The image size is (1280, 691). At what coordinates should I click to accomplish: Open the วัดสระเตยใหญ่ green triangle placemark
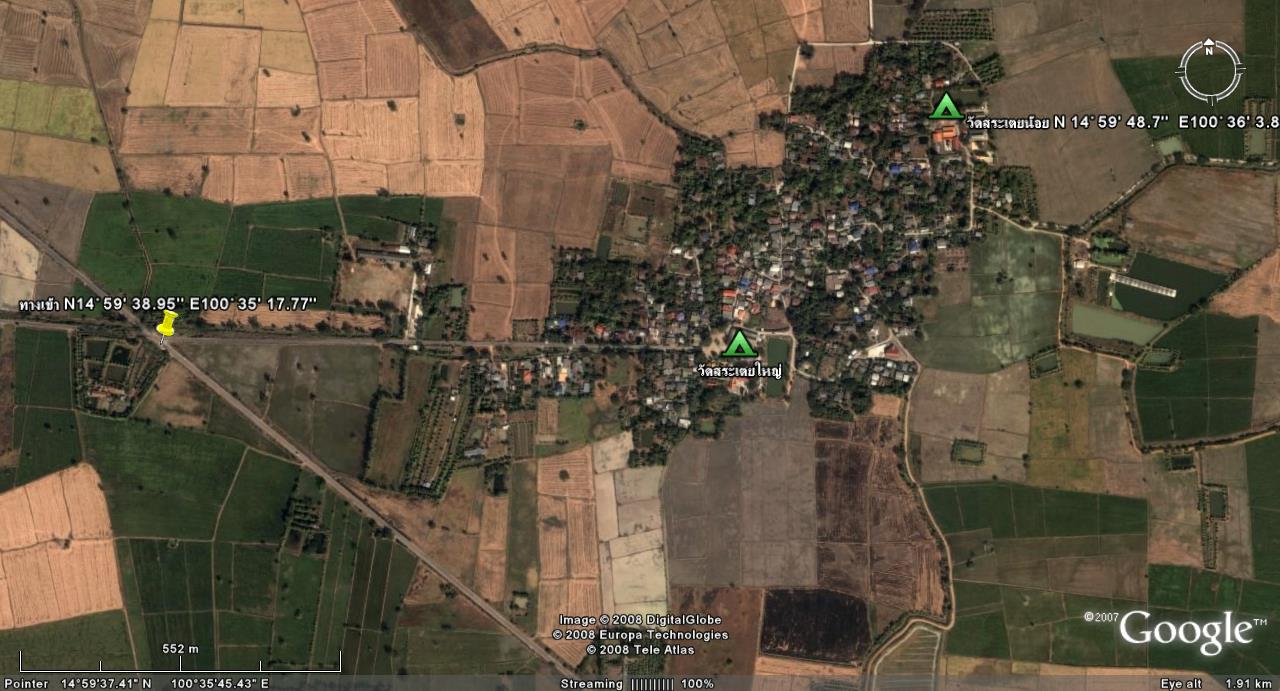(739, 344)
